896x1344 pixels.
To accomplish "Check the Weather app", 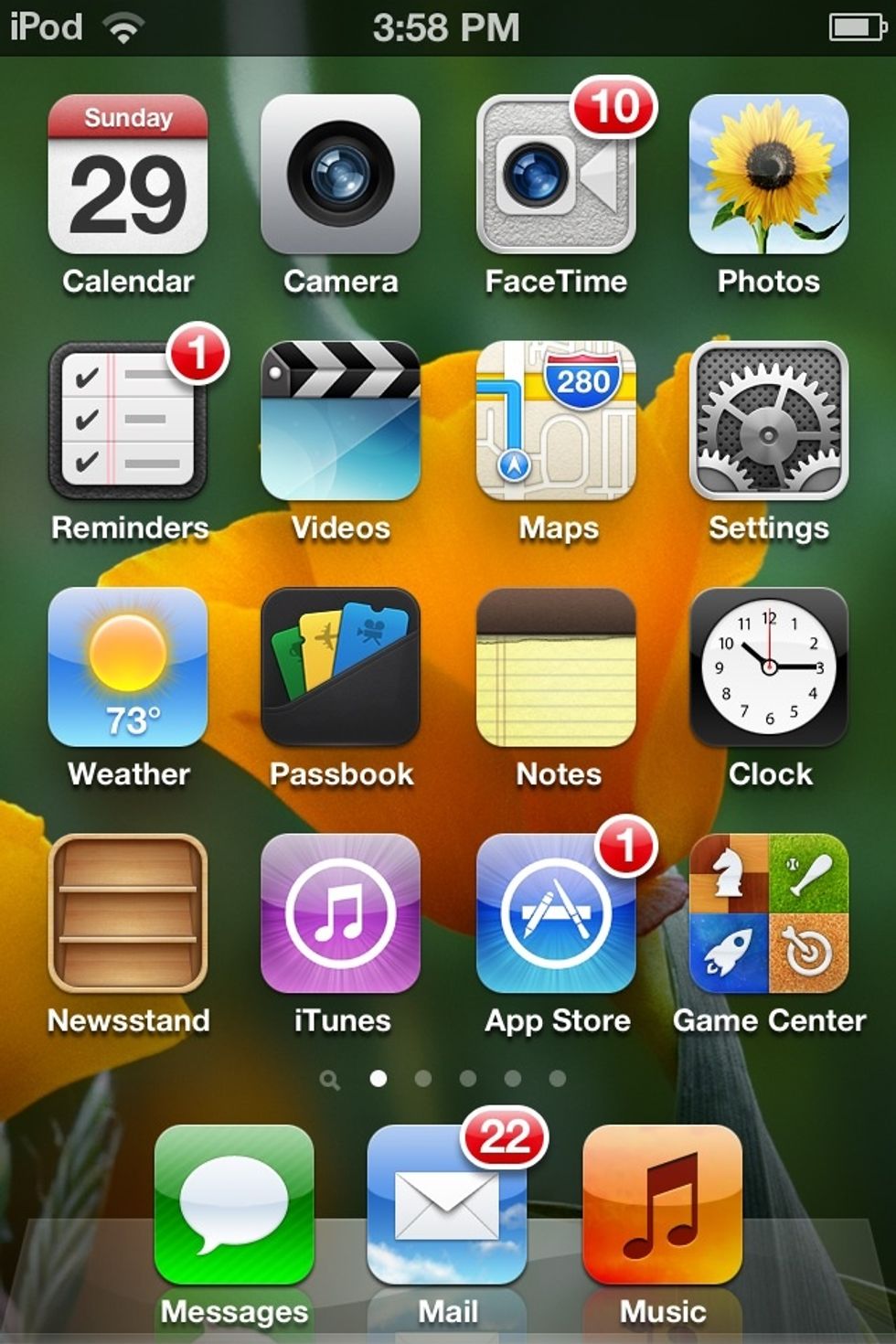I will [128, 667].
